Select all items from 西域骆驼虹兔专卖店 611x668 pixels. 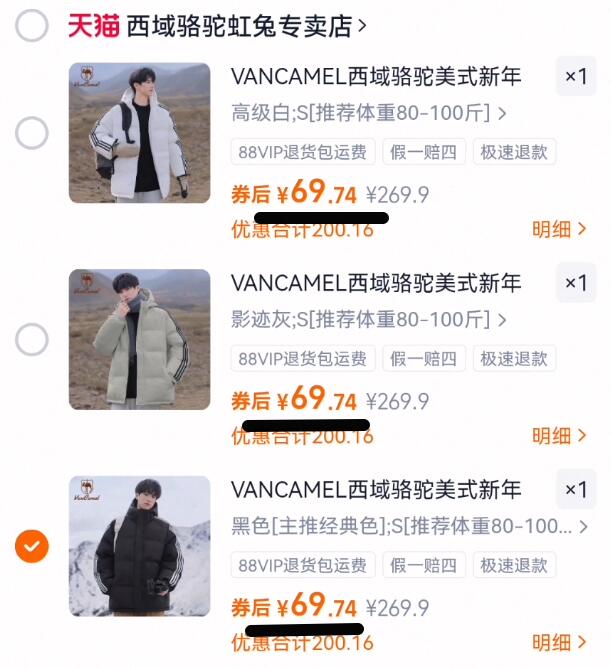pos(32,26)
